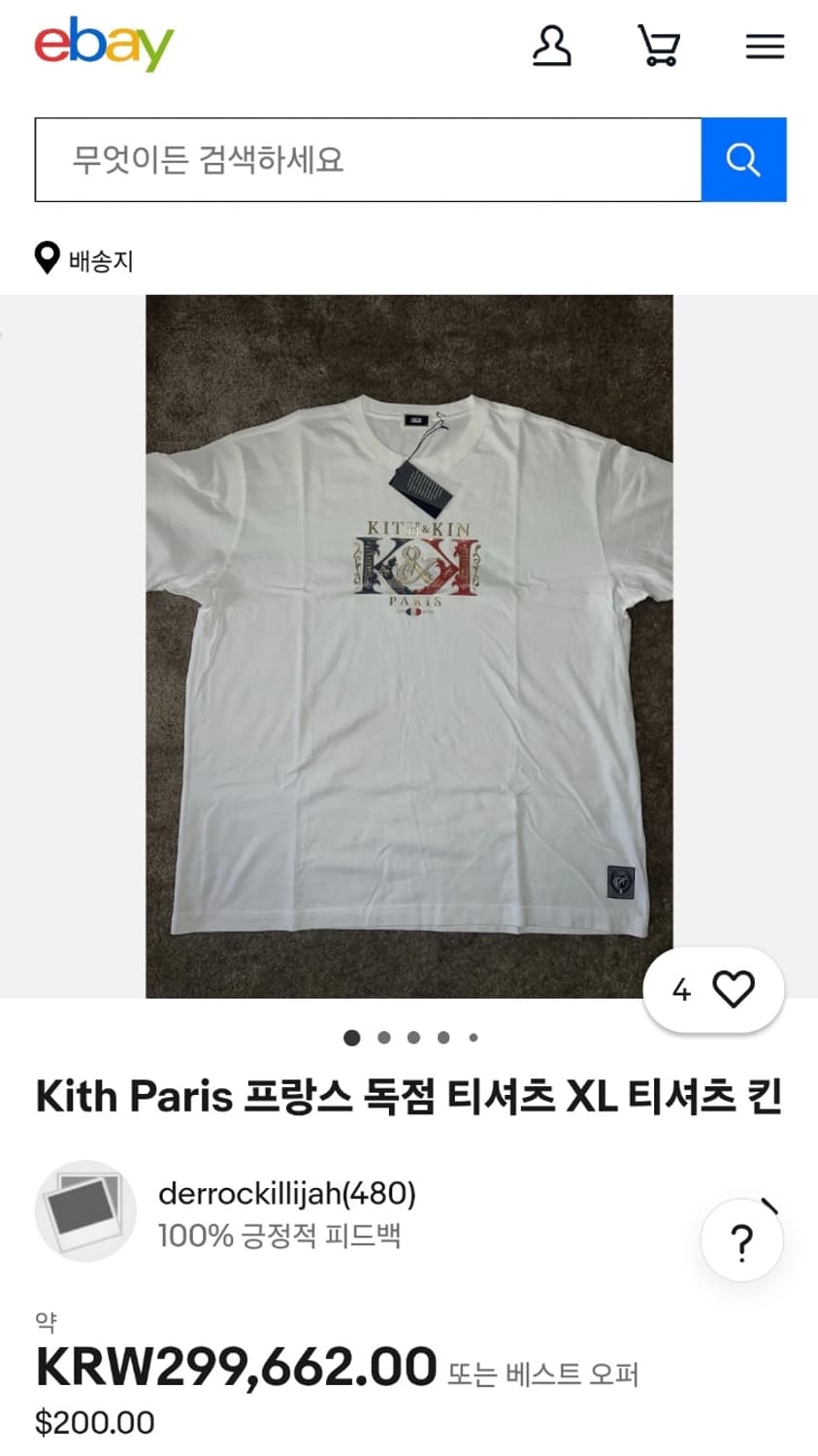Select the second carousel dot

(383, 1038)
